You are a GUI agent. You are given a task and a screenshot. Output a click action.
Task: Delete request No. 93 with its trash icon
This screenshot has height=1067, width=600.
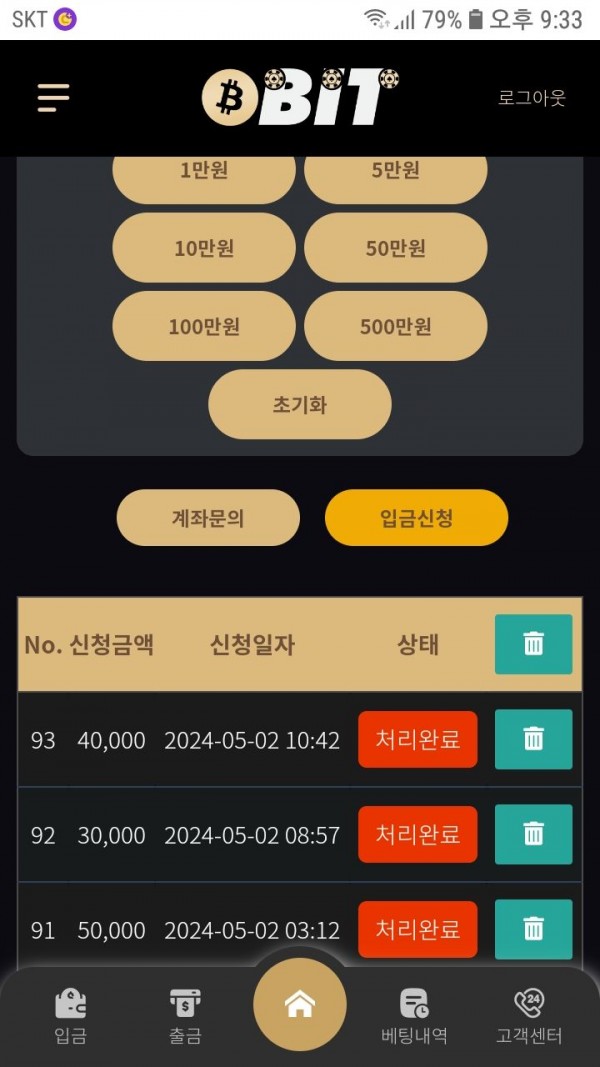534,740
